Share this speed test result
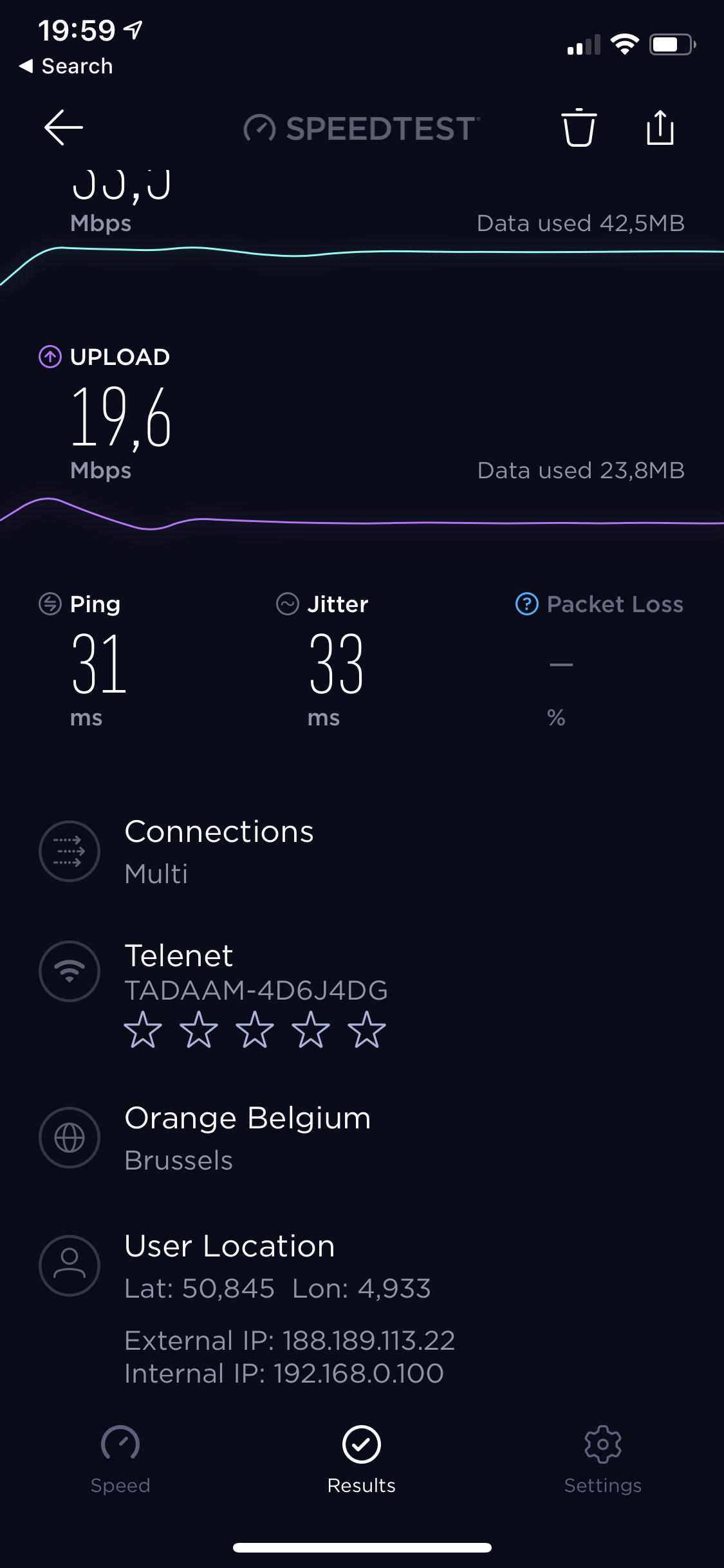The width and height of the screenshot is (724, 1568). [x=660, y=127]
